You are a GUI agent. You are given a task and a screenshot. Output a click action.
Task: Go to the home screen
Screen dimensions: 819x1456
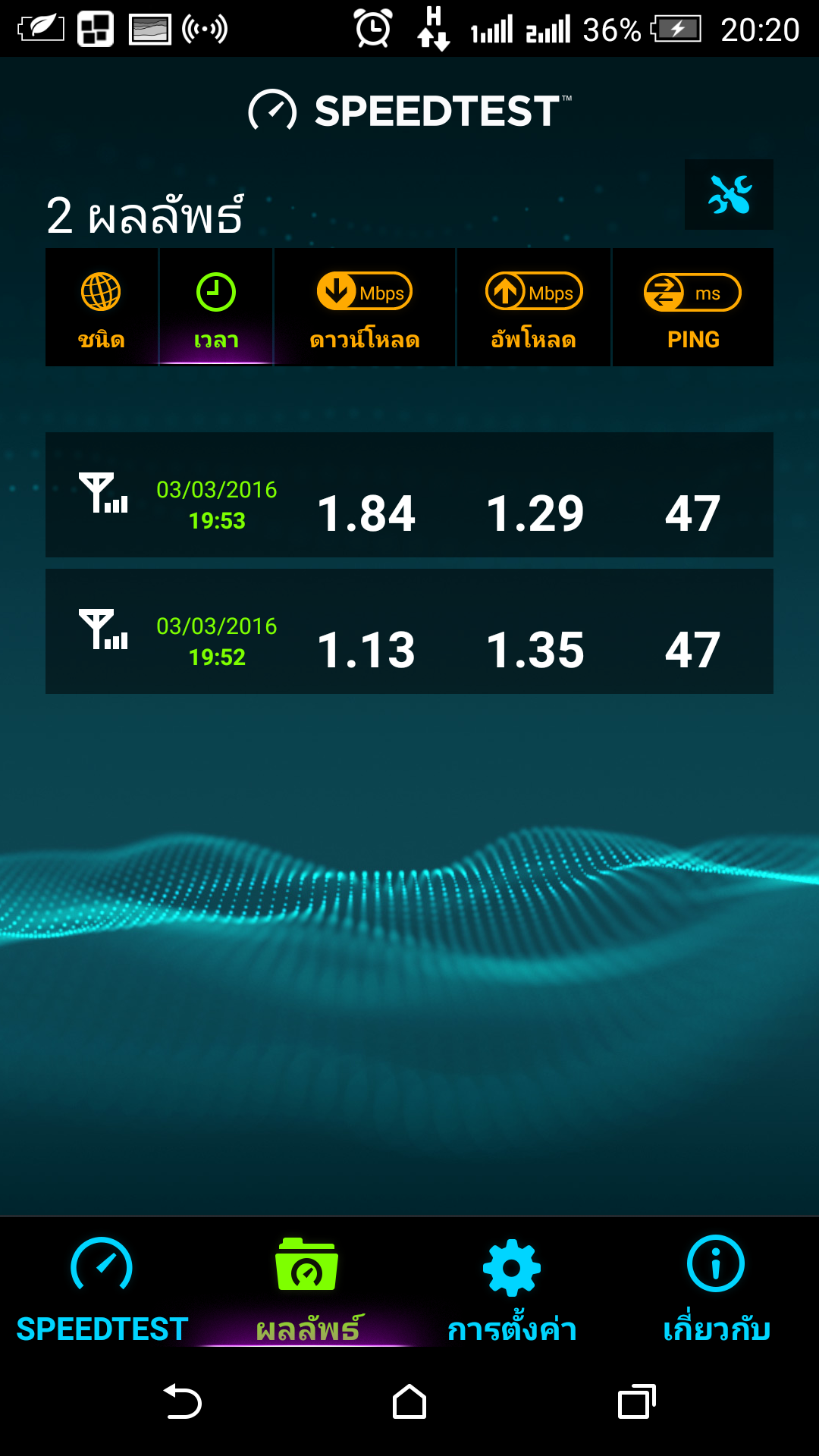pyautogui.click(x=409, y=1401)
